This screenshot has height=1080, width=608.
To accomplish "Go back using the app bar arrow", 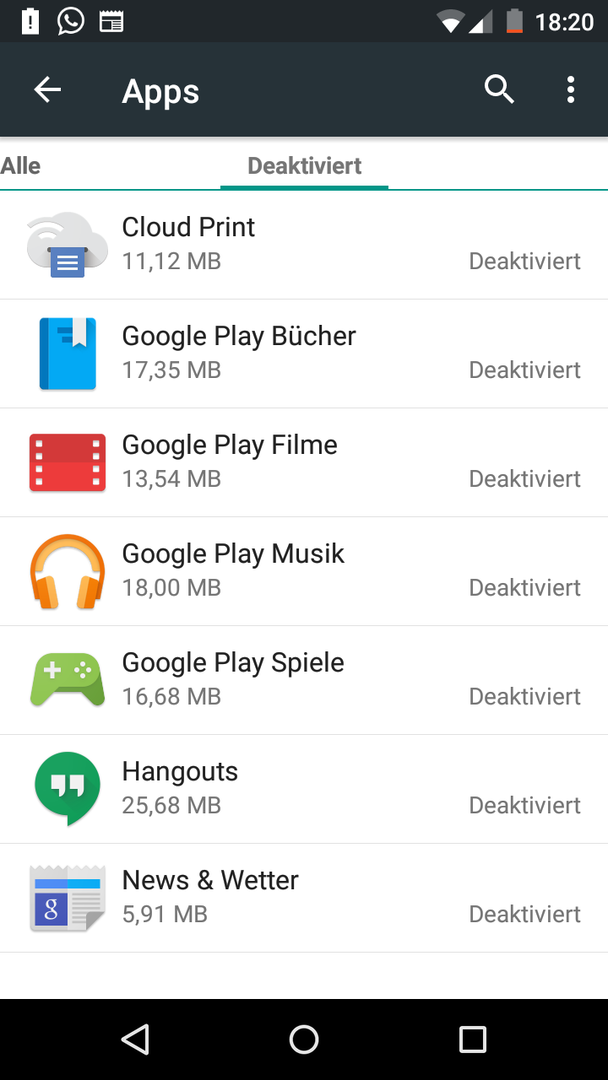I will pyautogui.click(x=48, y=90).
